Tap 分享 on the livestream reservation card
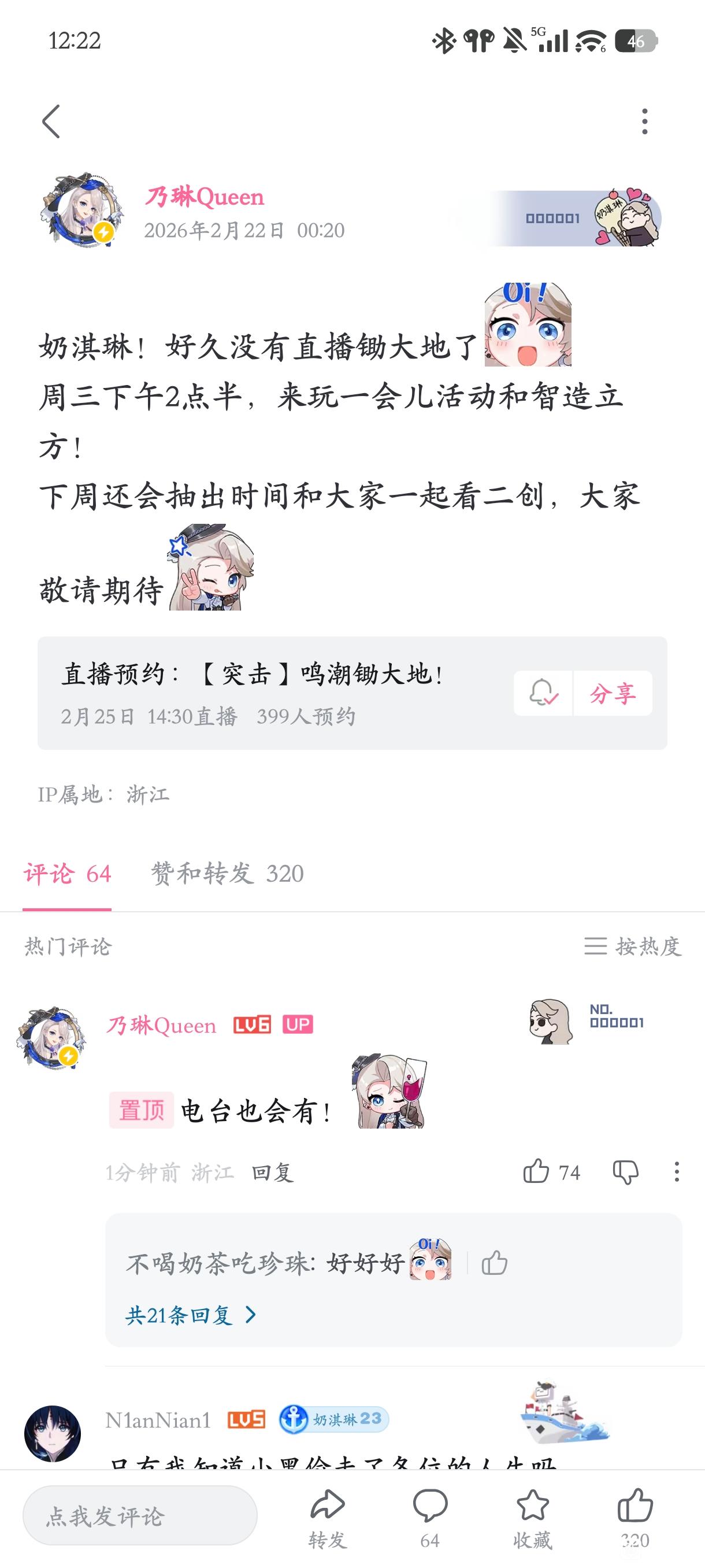The width and height of the screenshot is (705, 1568). click(x=613, y=693)
